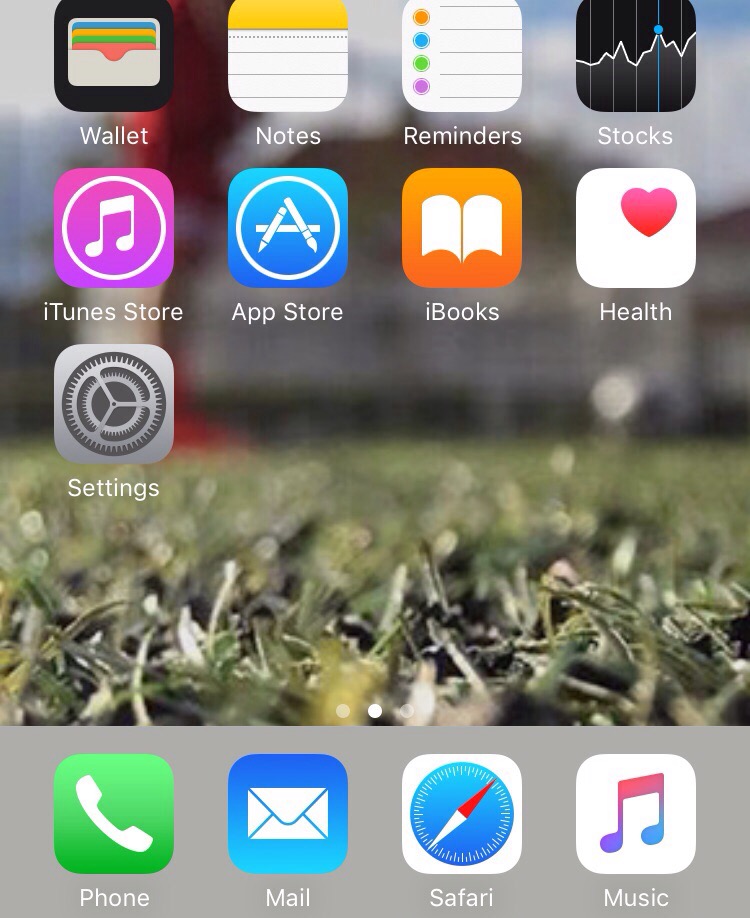Viewport: 750px width, 918px height.
Task: Launch Safari browser
Action: [462, 814]
